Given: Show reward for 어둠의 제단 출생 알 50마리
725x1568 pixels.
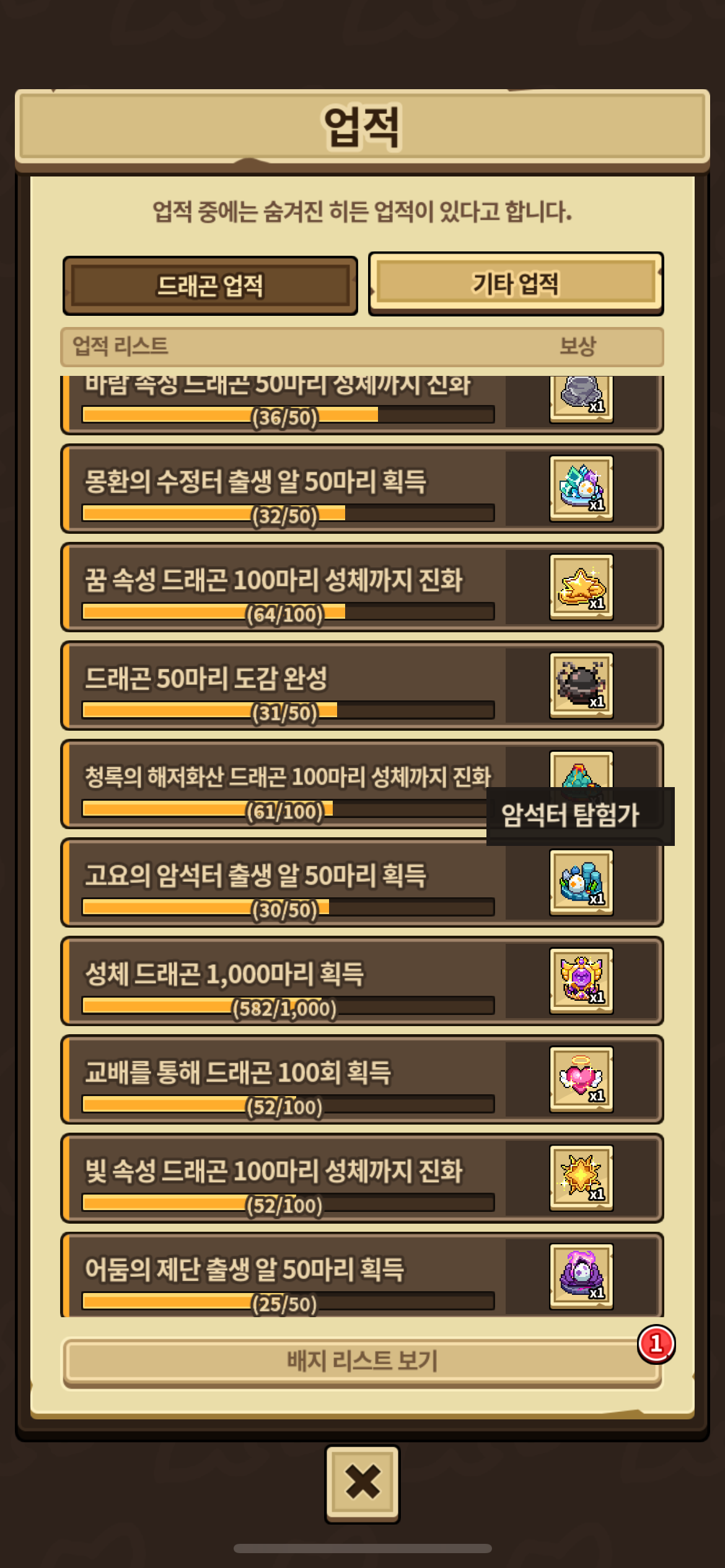Looking at the screenshot, I should [581, 1276].
